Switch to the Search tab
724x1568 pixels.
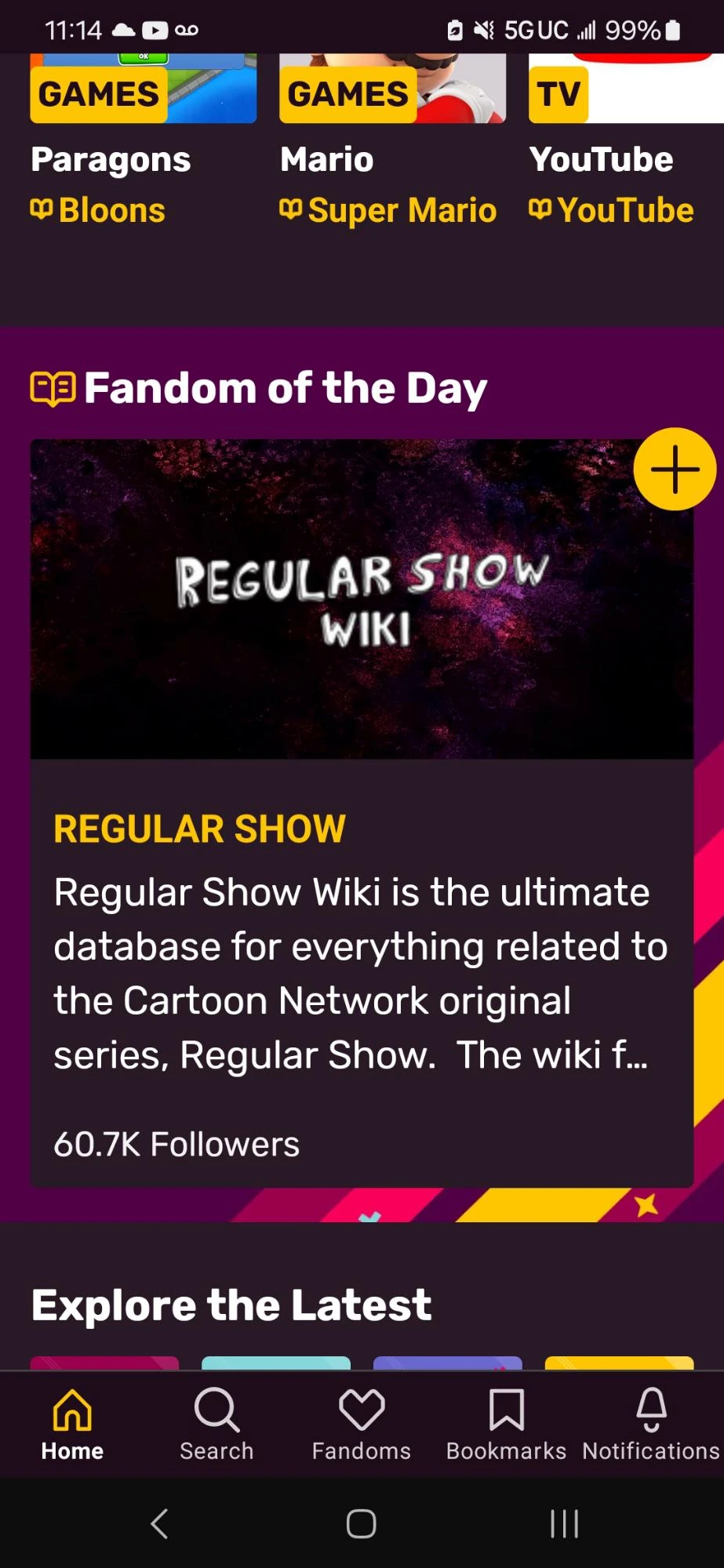216,1425
